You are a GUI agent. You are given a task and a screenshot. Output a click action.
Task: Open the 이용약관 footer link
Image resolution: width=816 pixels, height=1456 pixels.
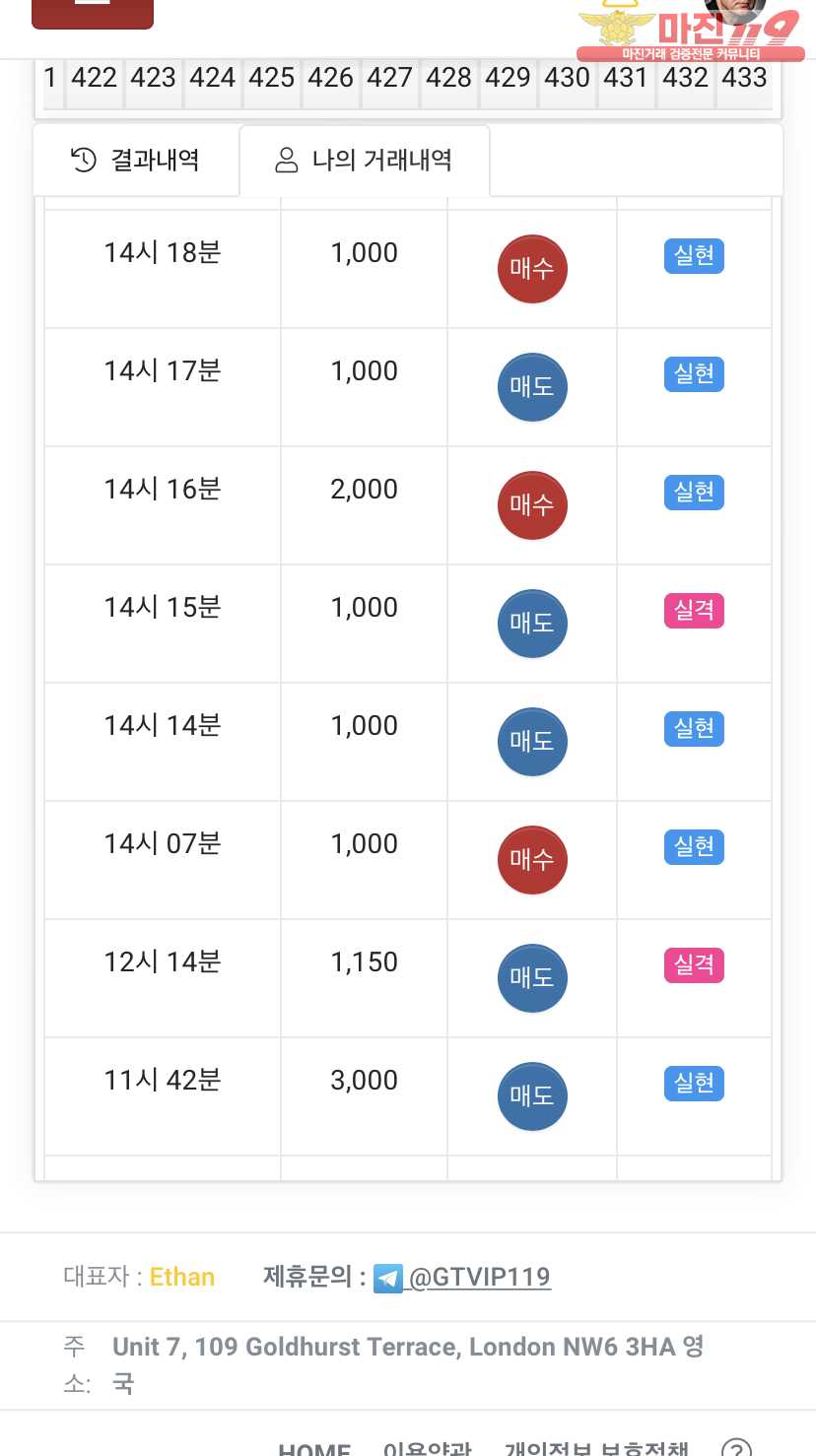pos(427,1448)
